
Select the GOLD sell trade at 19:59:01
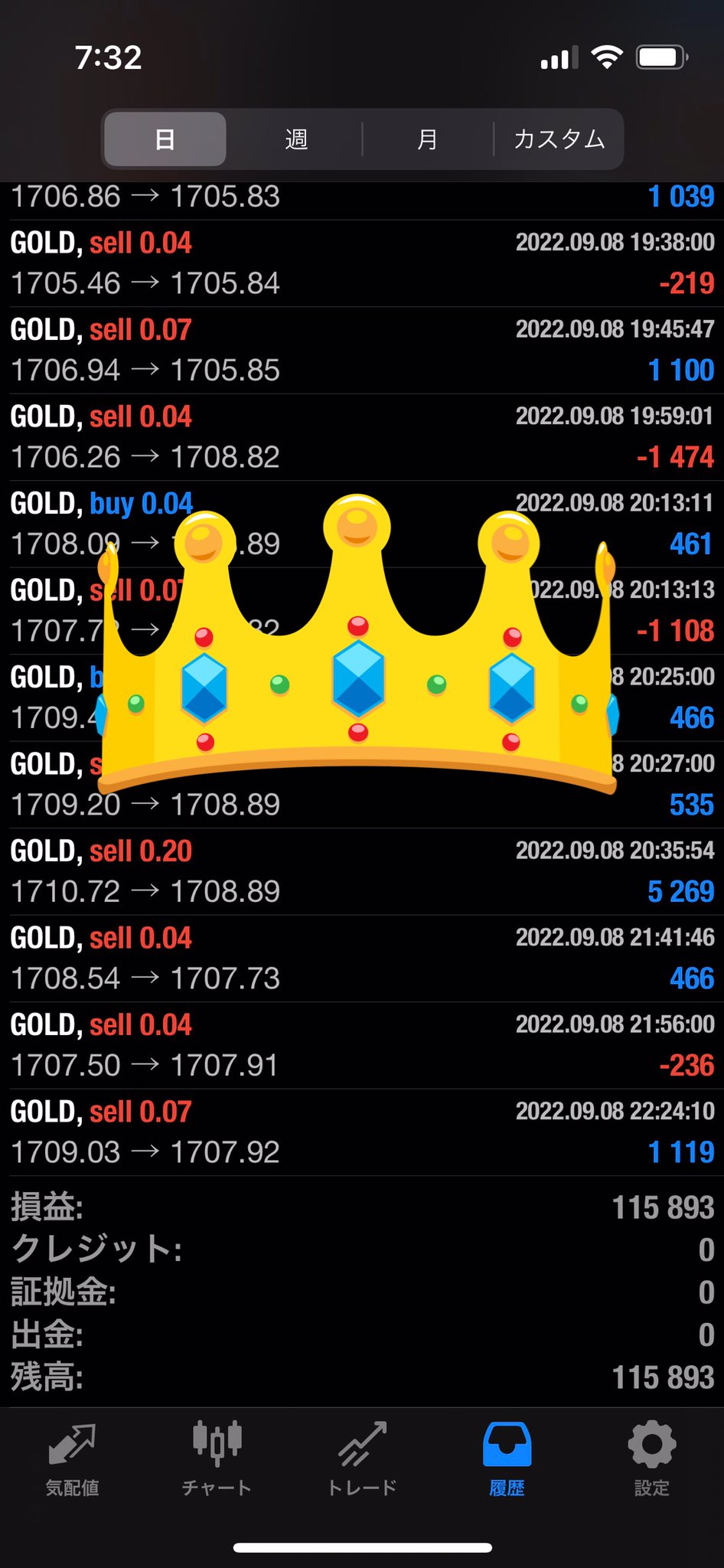362,437
